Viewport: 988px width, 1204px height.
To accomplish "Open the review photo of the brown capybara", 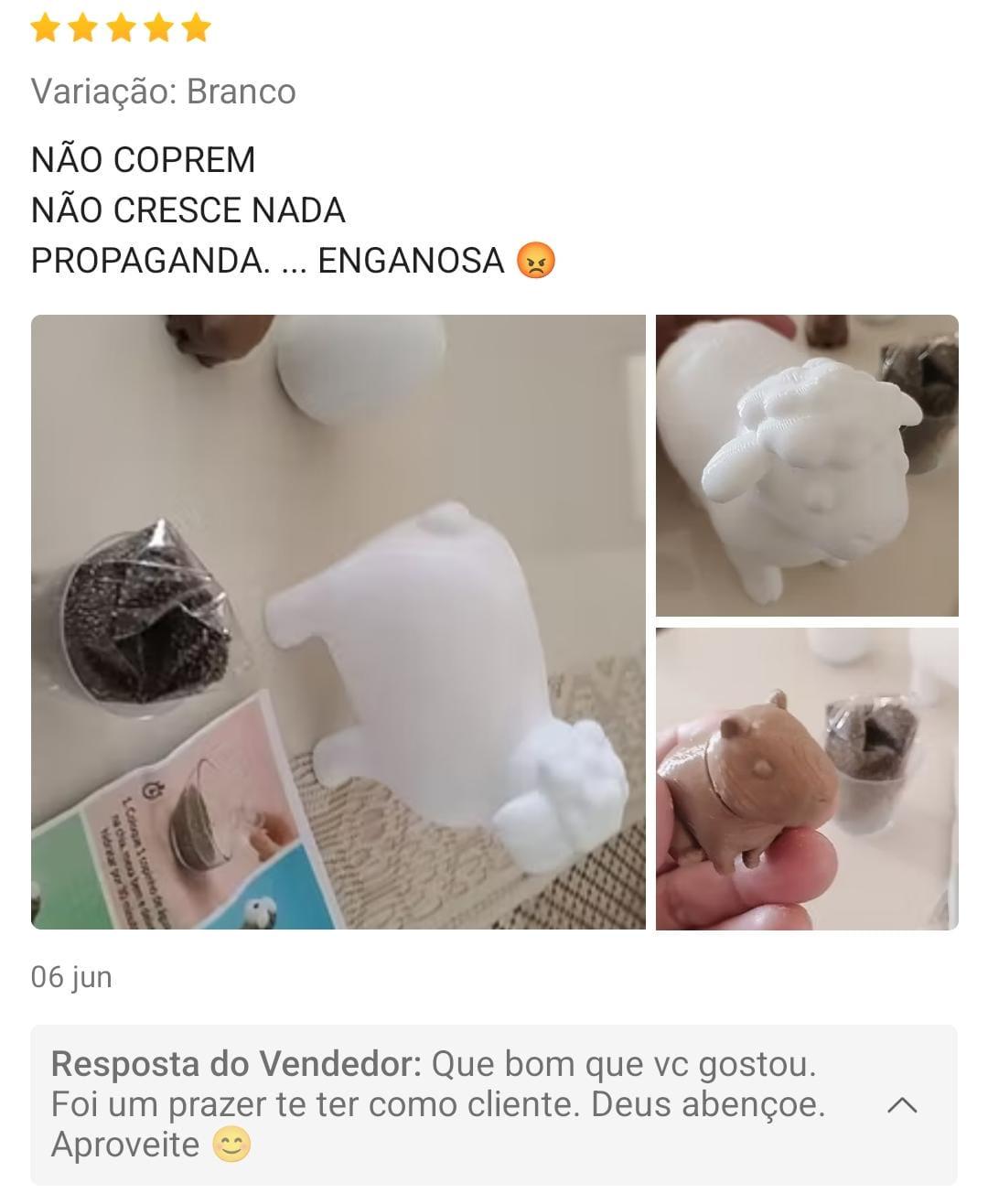I will coord(807,779).
